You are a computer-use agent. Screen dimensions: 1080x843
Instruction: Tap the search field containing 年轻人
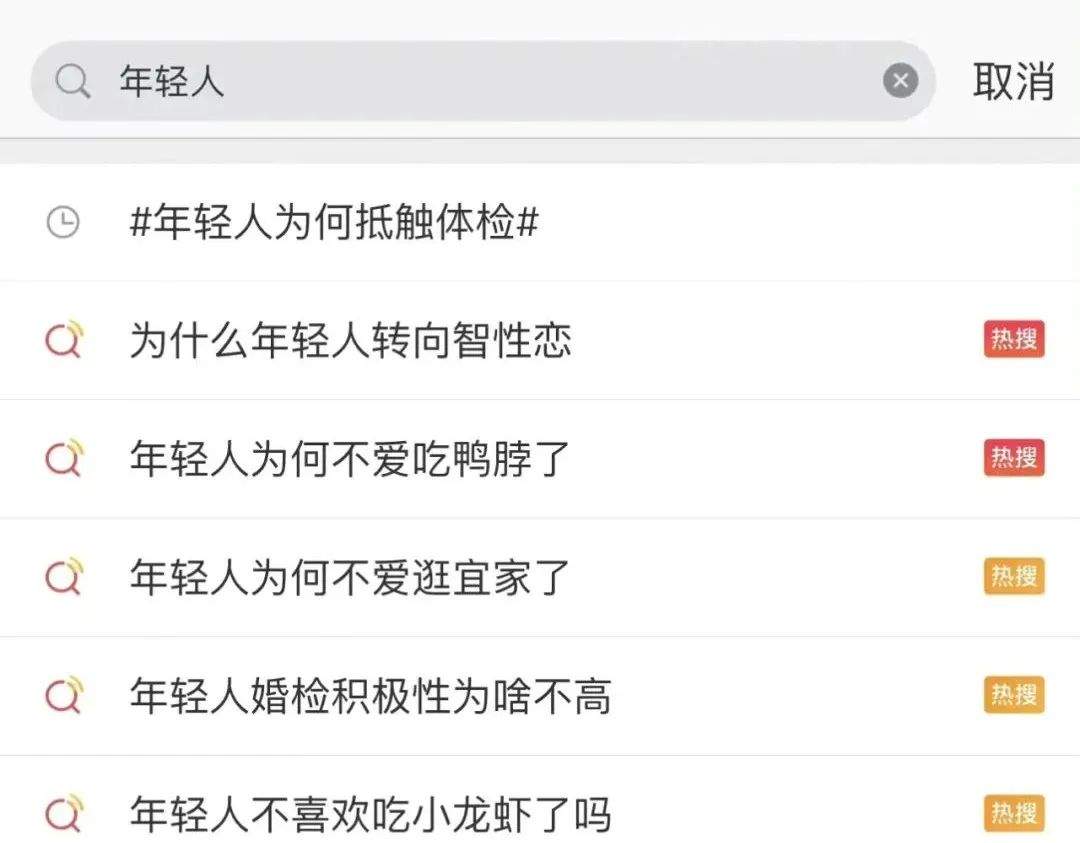[x=480, y=81]
